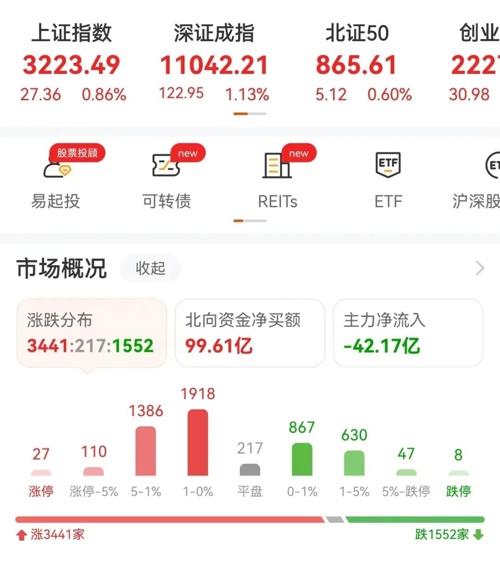Switch to the 北向资金净买额 card
Viewport: 500px width, 561px height.
click(x=250, y=333)
